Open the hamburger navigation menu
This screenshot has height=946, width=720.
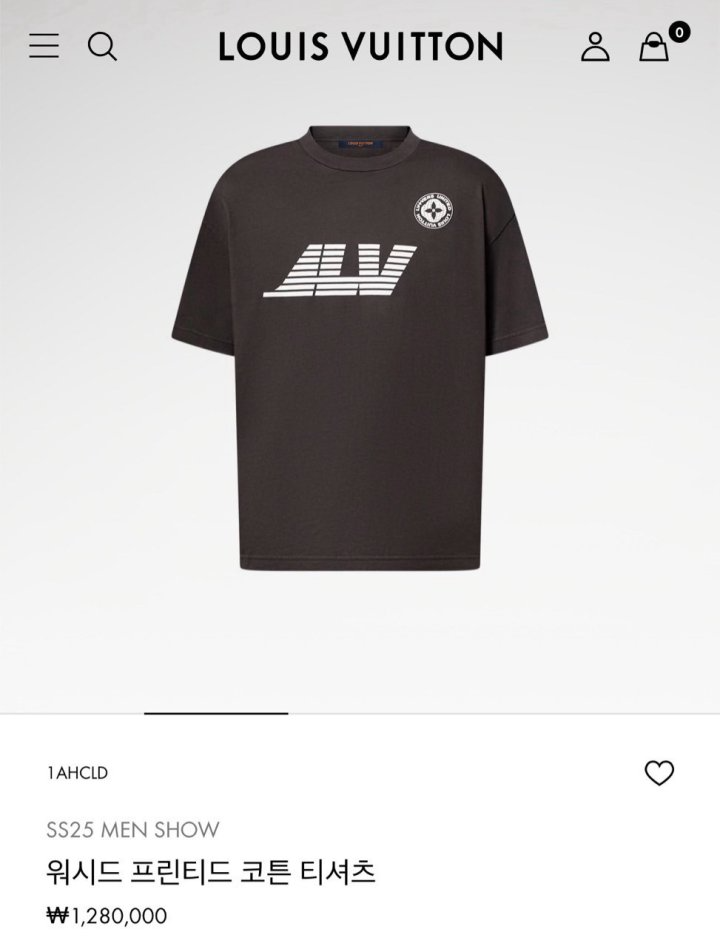(44, 46)
